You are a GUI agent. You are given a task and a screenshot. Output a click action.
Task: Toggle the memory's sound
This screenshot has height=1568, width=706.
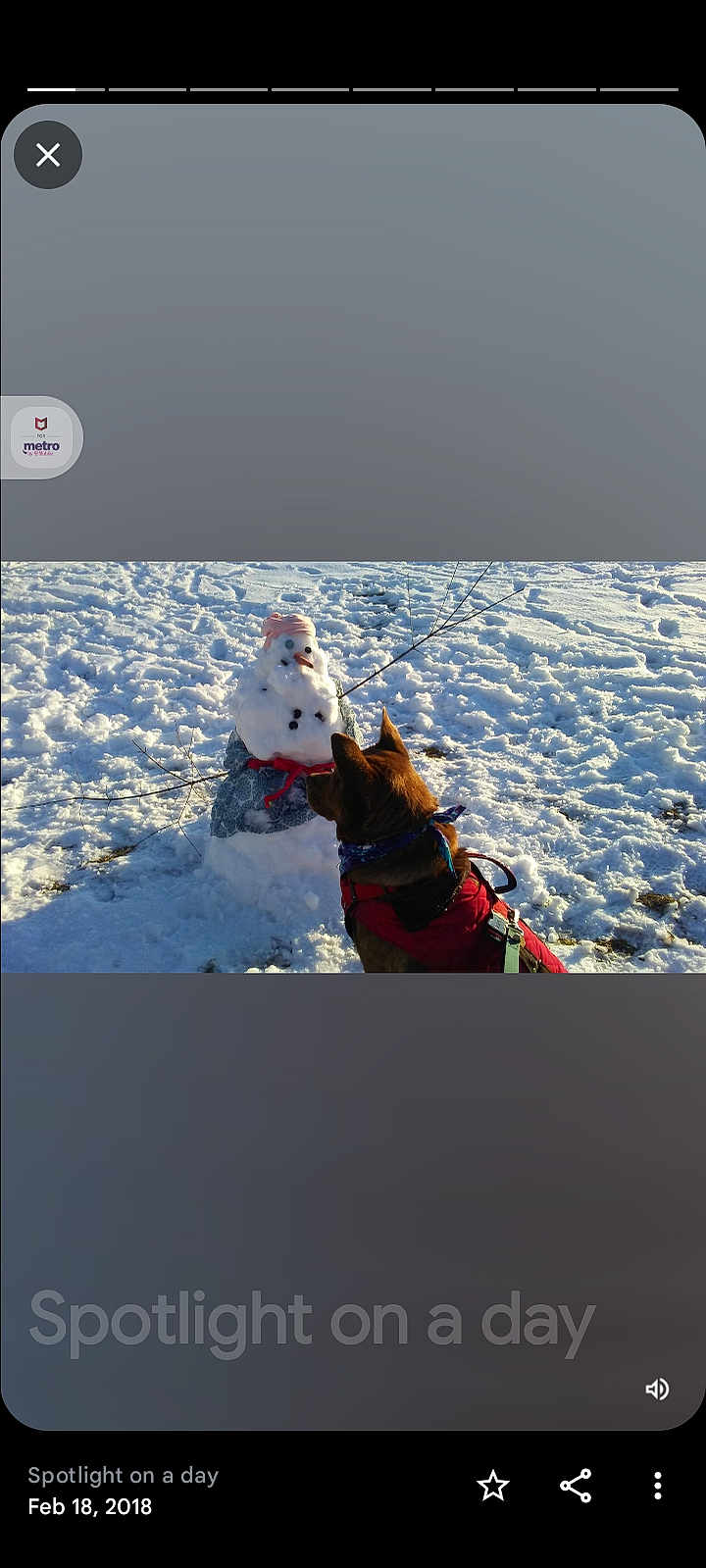tap(657, 1389)
